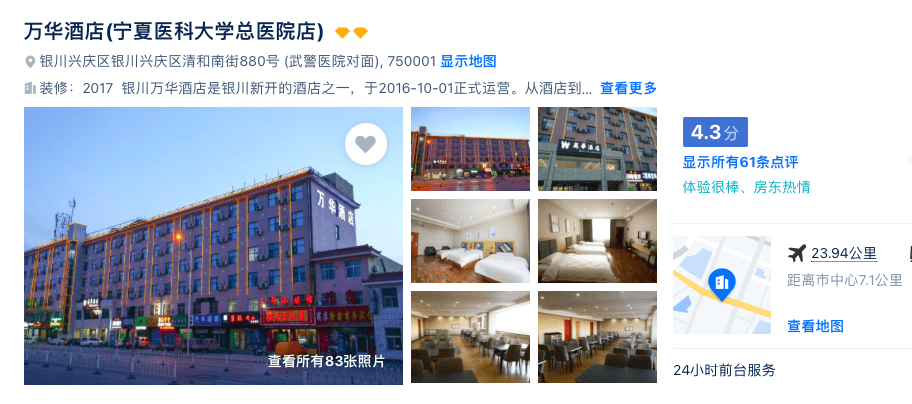The height and width of the screenshot is (404, 912).
Task: Open twin-bed room photo with yellow headboard
Action: [470, 240]
